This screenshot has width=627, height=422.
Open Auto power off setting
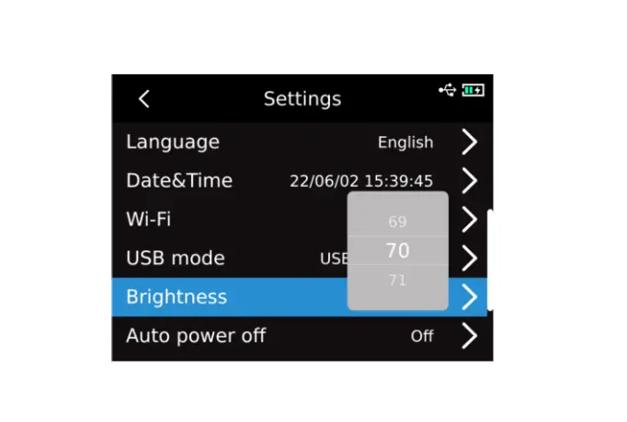300,336
